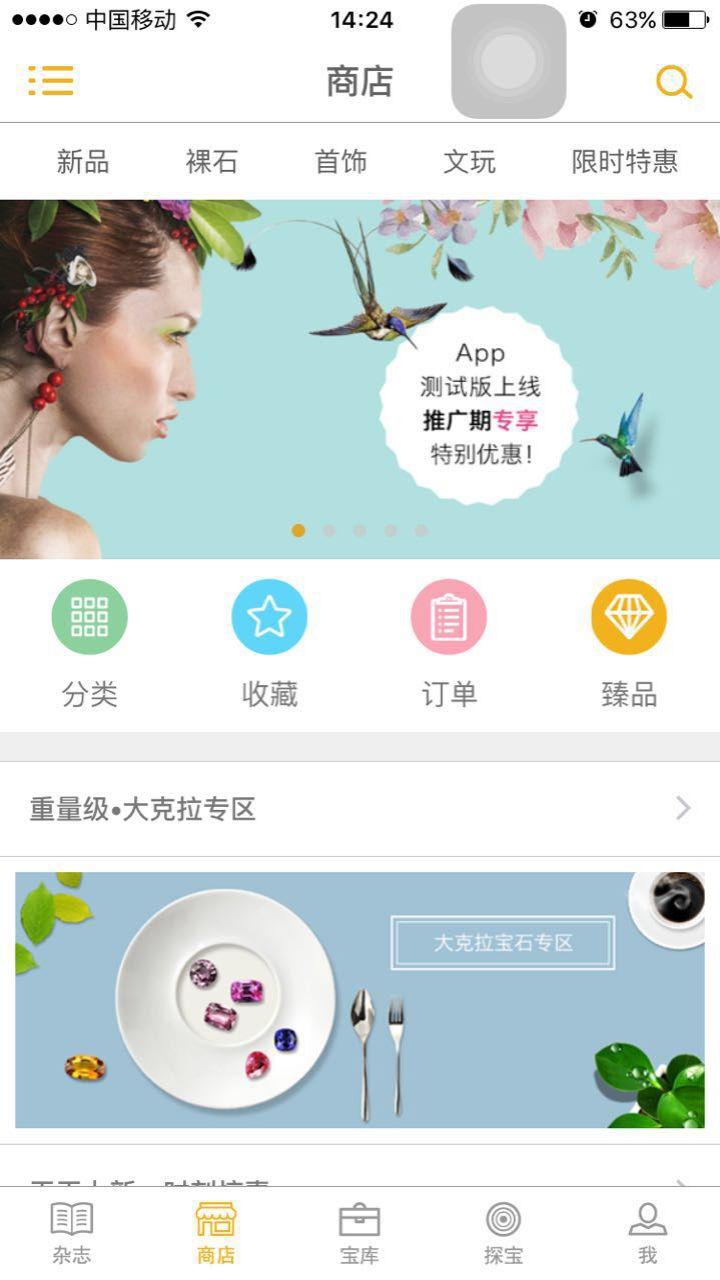
Task: Tap the AssistiveTouch floating button
Action: [509, 61]
